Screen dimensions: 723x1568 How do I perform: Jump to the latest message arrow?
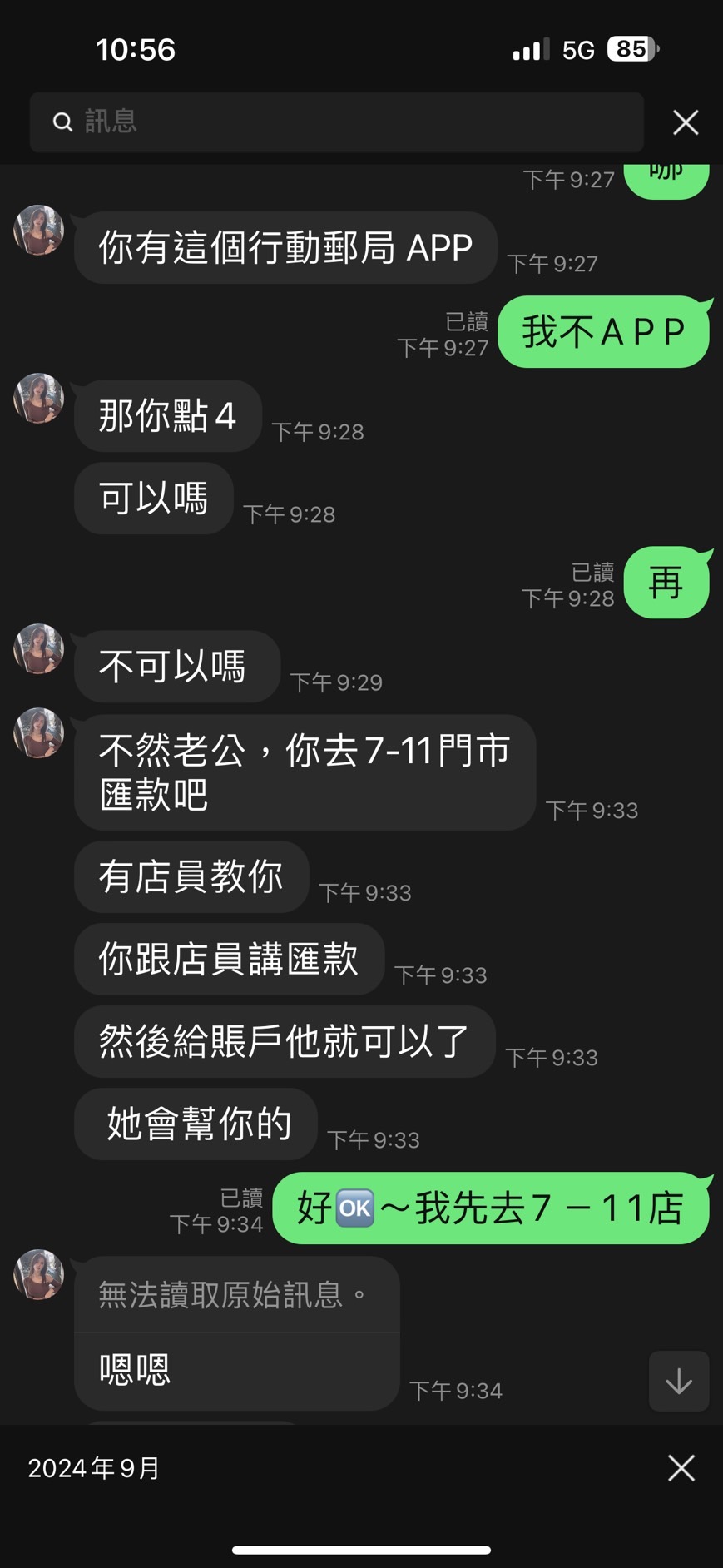tap(678, 1381)
